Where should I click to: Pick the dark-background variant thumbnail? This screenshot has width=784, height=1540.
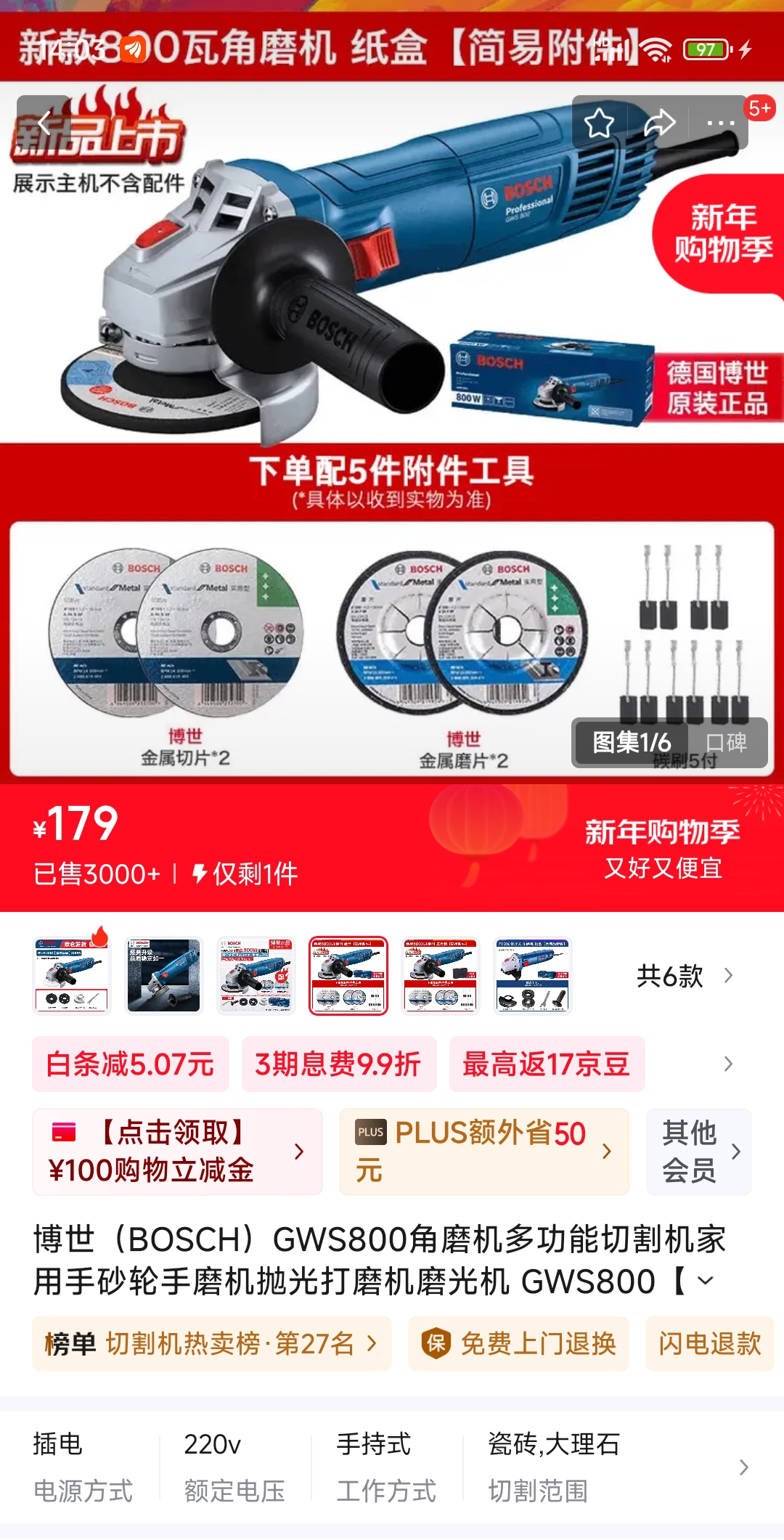coord(163,975)
